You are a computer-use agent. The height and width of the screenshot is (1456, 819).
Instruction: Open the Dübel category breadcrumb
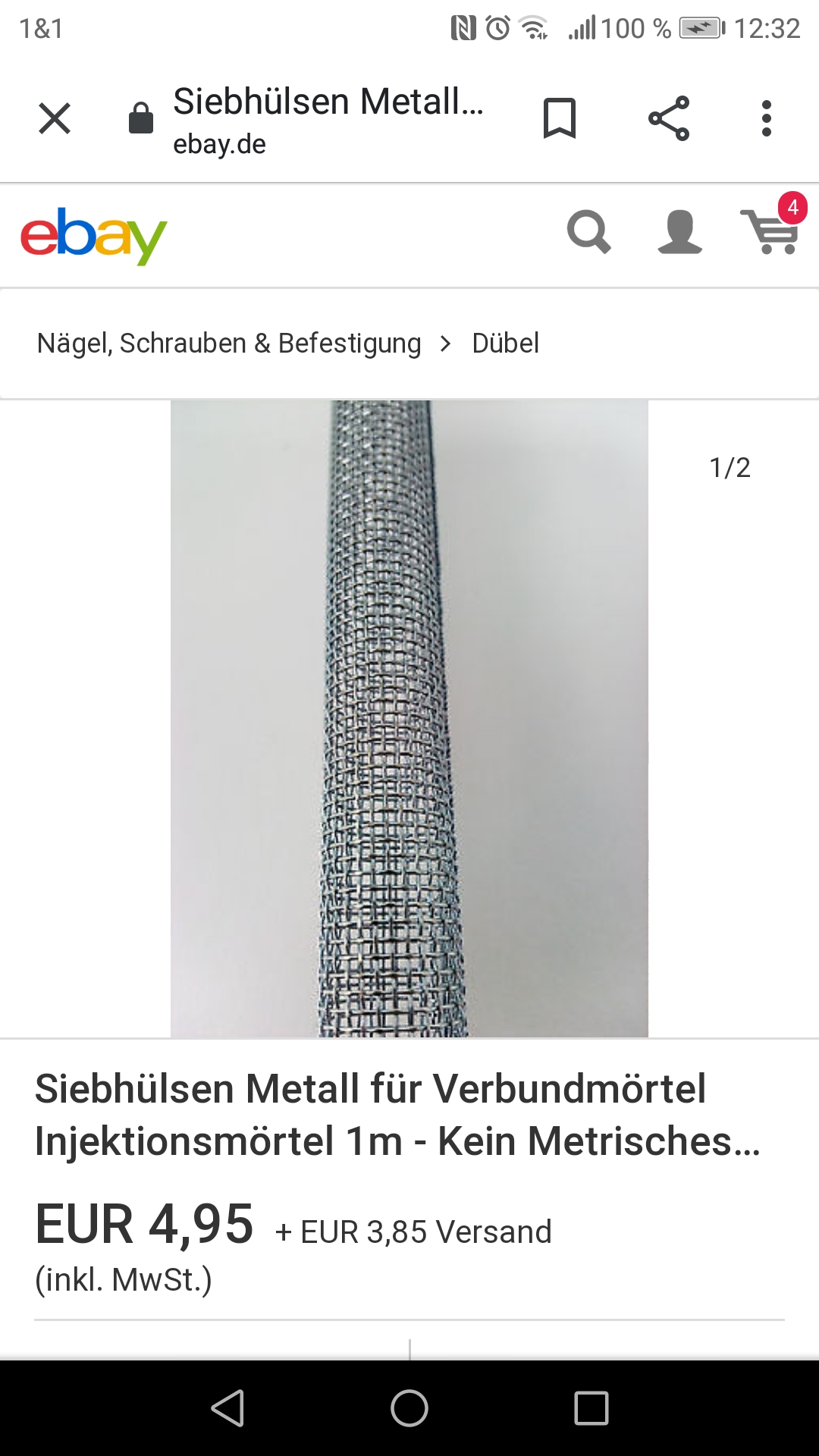click(505, 343)
